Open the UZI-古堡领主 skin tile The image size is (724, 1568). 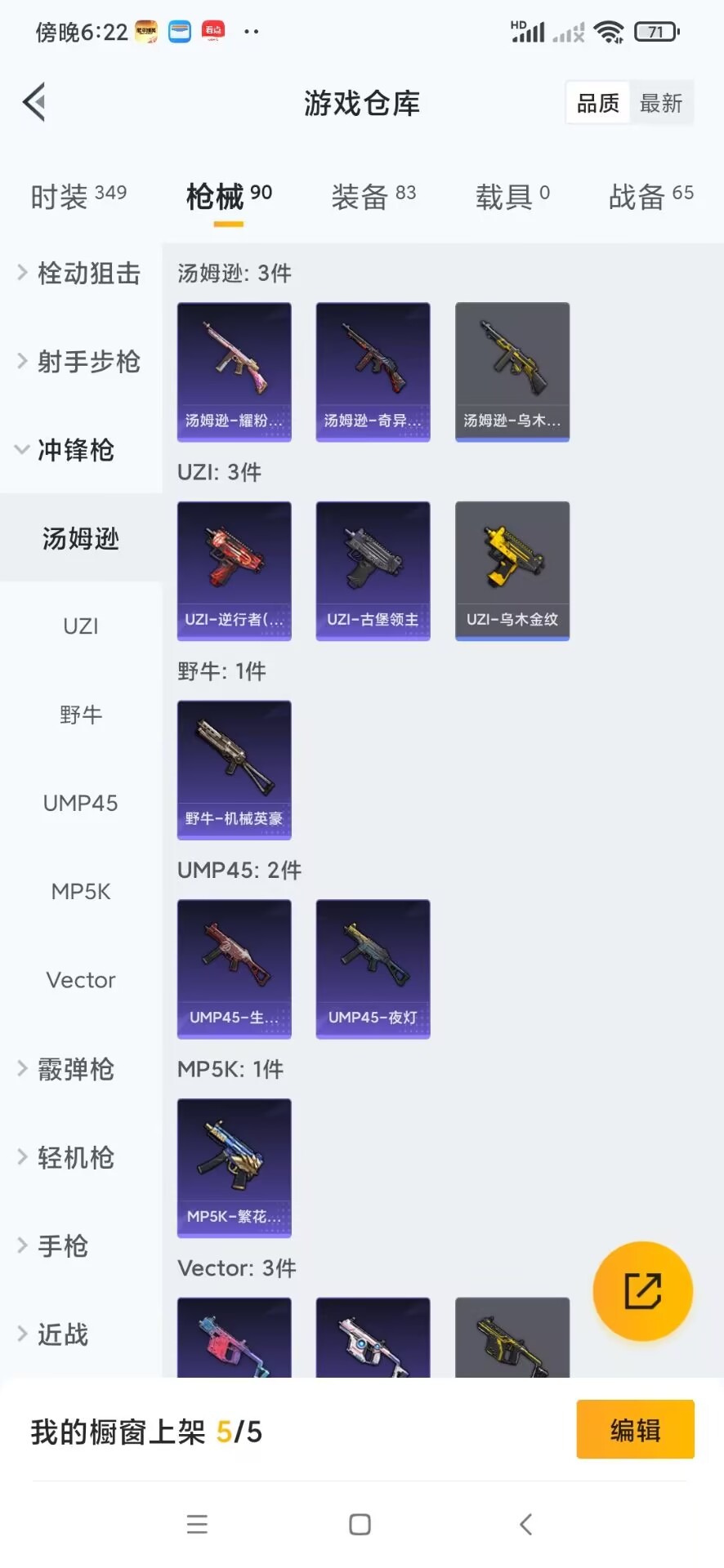tap(373, 570)
